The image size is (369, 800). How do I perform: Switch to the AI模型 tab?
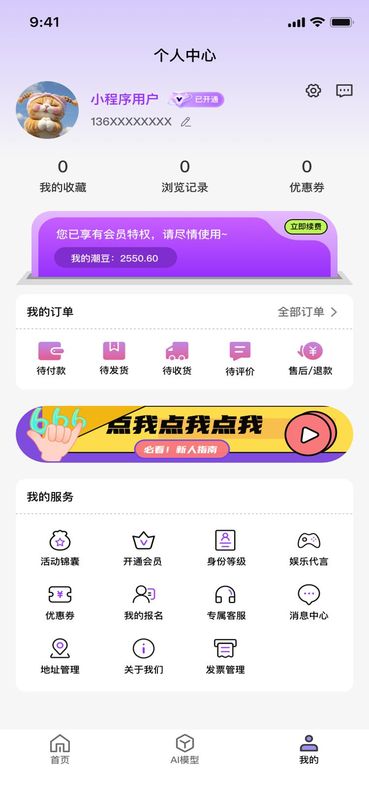[x=185, y=749]
